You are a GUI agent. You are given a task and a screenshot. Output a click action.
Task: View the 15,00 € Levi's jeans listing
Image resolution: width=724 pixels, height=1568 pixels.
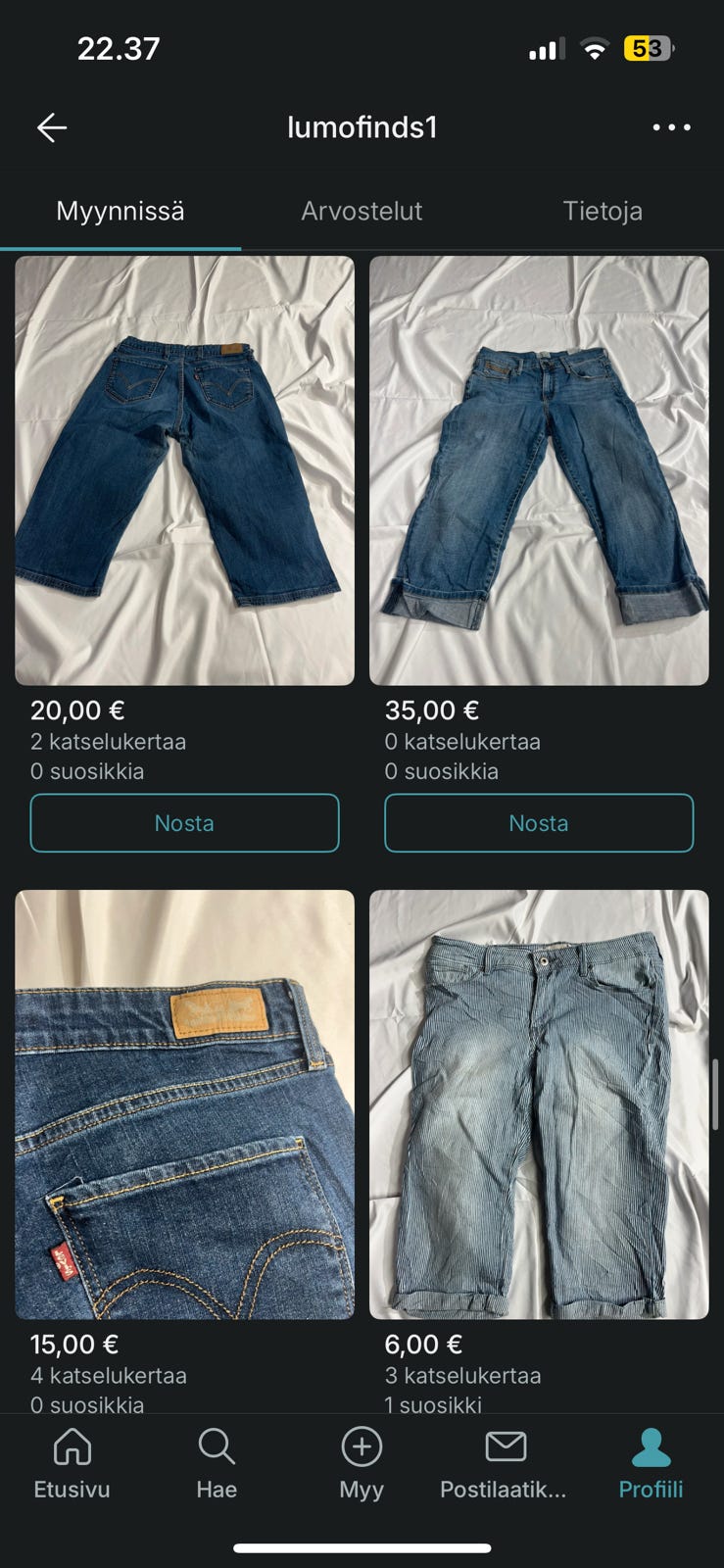click(x=184, y=1103)
